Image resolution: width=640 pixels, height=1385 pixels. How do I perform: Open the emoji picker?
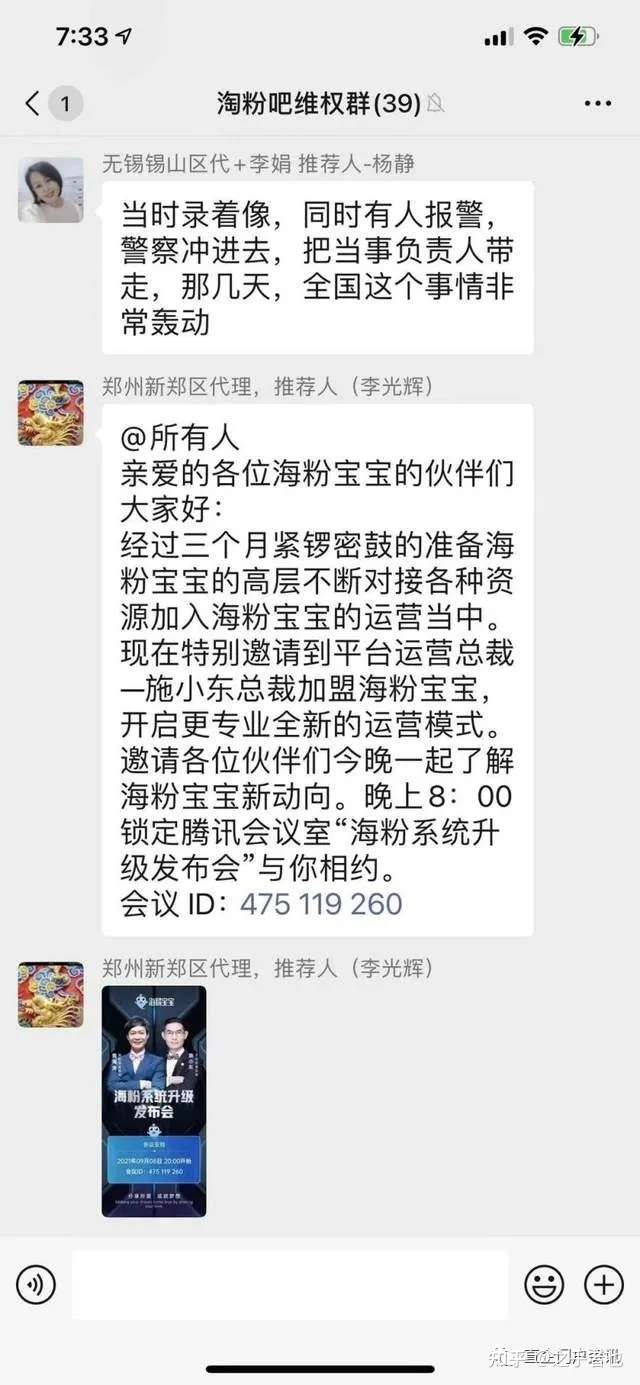pyautogui.click(x=544, y=1284)
